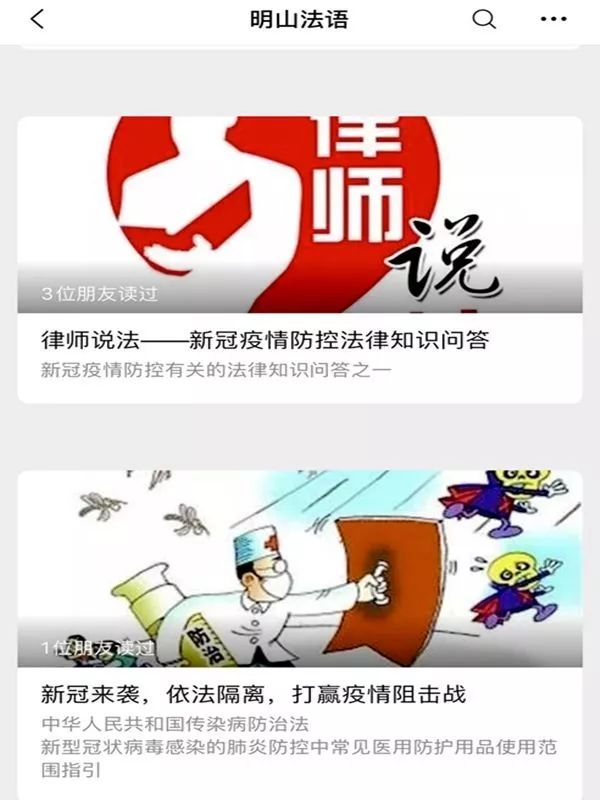
Task: Open the three-dot more options menu
Action: pyautogui.click(x=553, y=19)
